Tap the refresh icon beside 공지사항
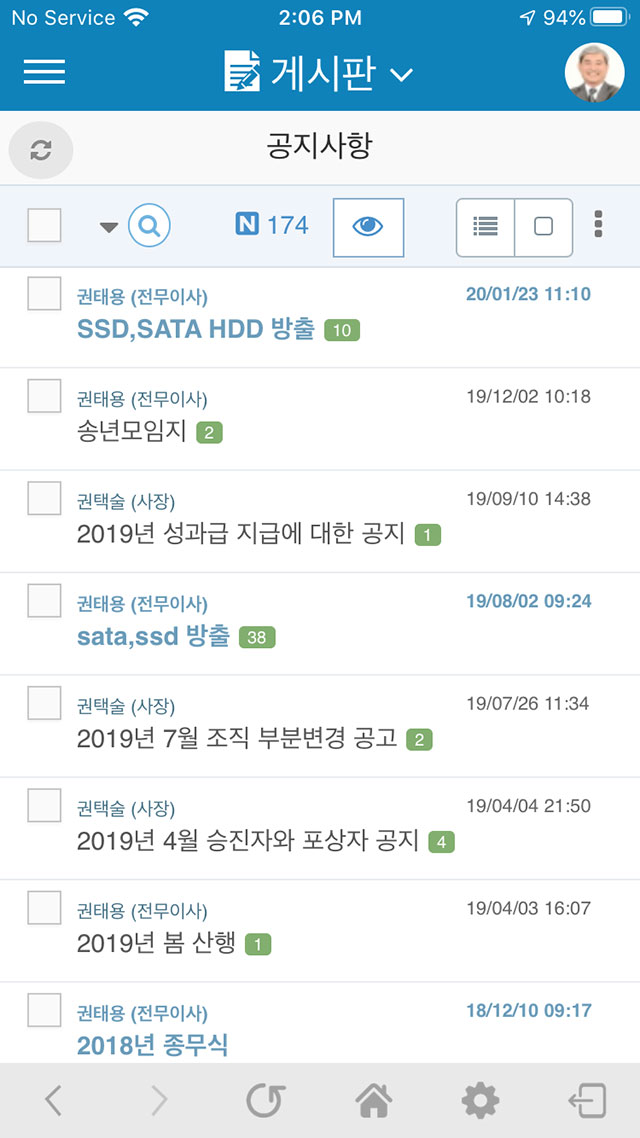 [41, 150]
